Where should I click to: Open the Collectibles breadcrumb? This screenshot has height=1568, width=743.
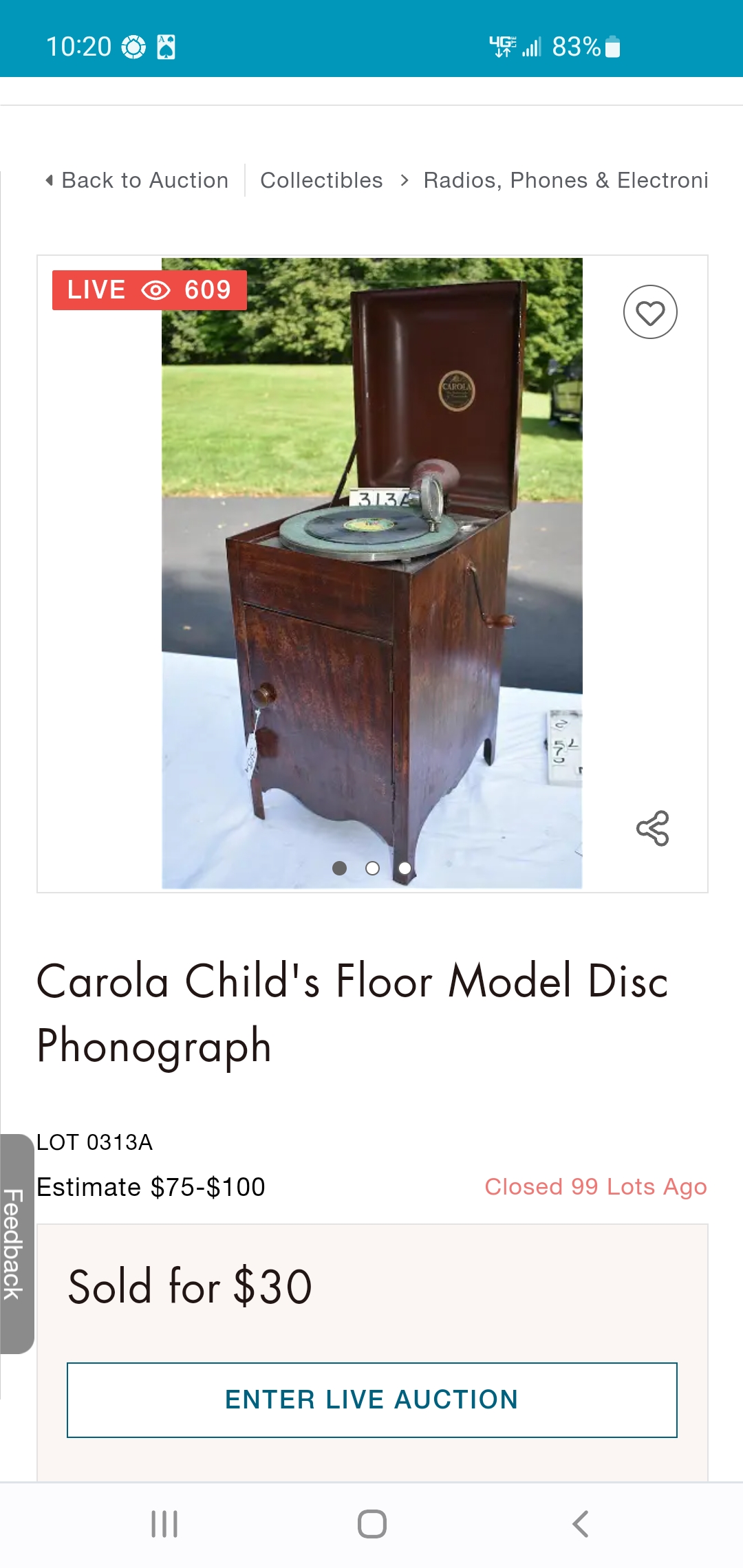pos(321,180)
